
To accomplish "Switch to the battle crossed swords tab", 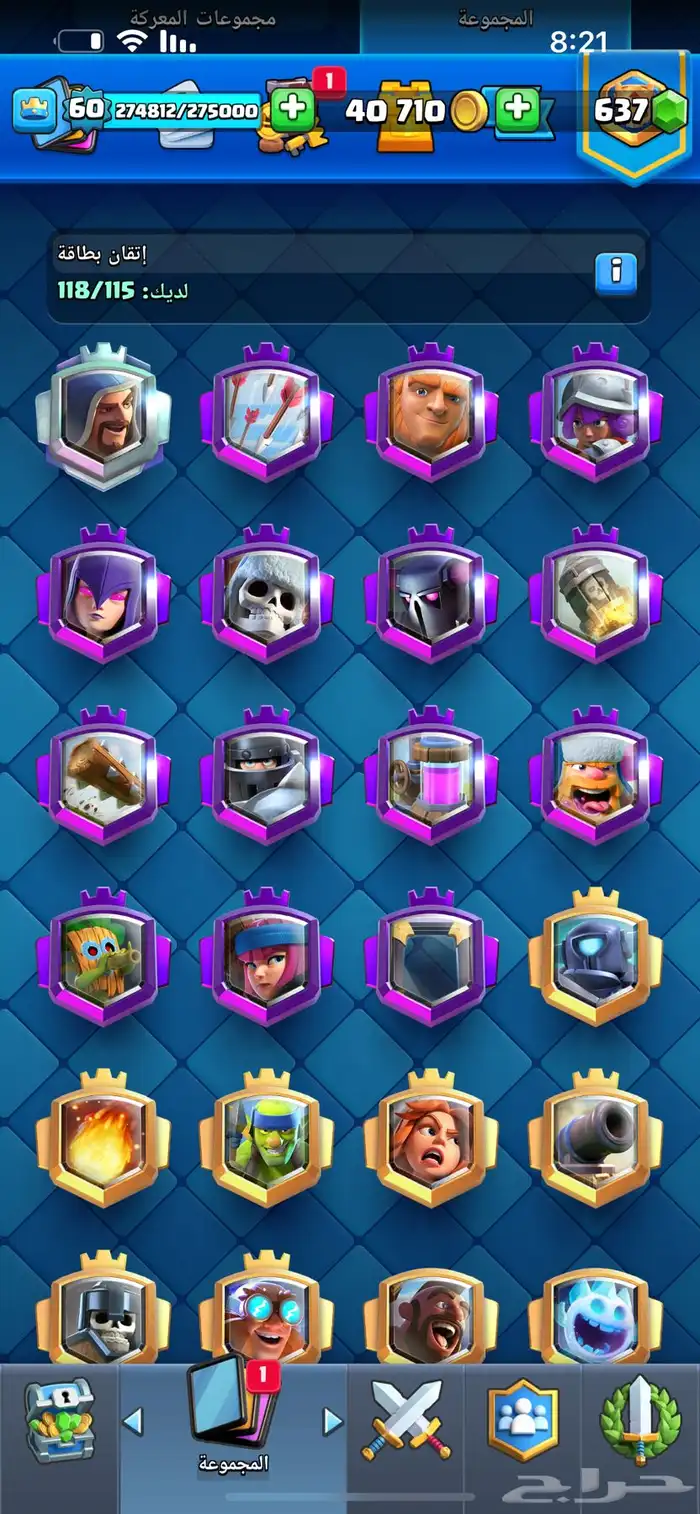I will 406,1420.
